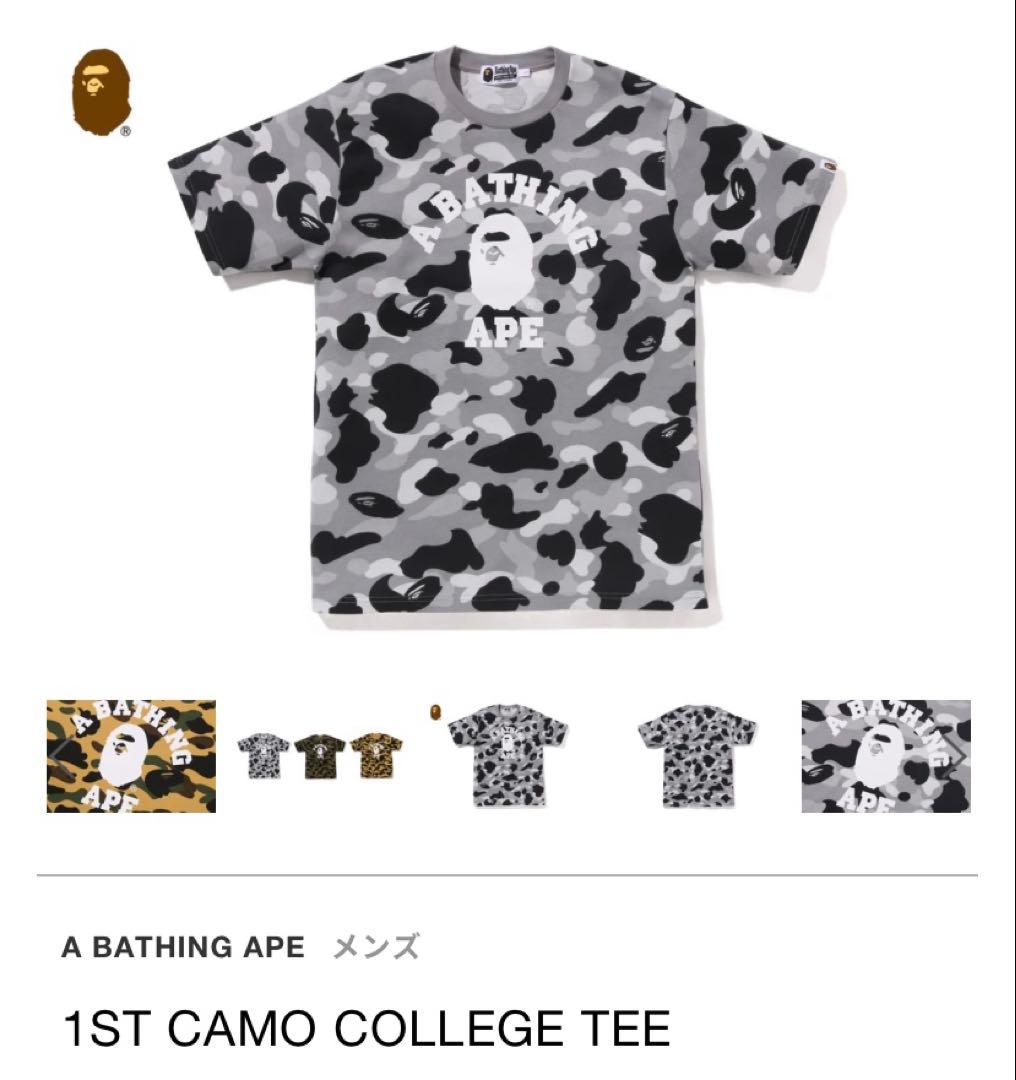This screenshot has height=1080, width=1016.
Task: View the gray tee back view thumbnail
Action: pos(697,756)
